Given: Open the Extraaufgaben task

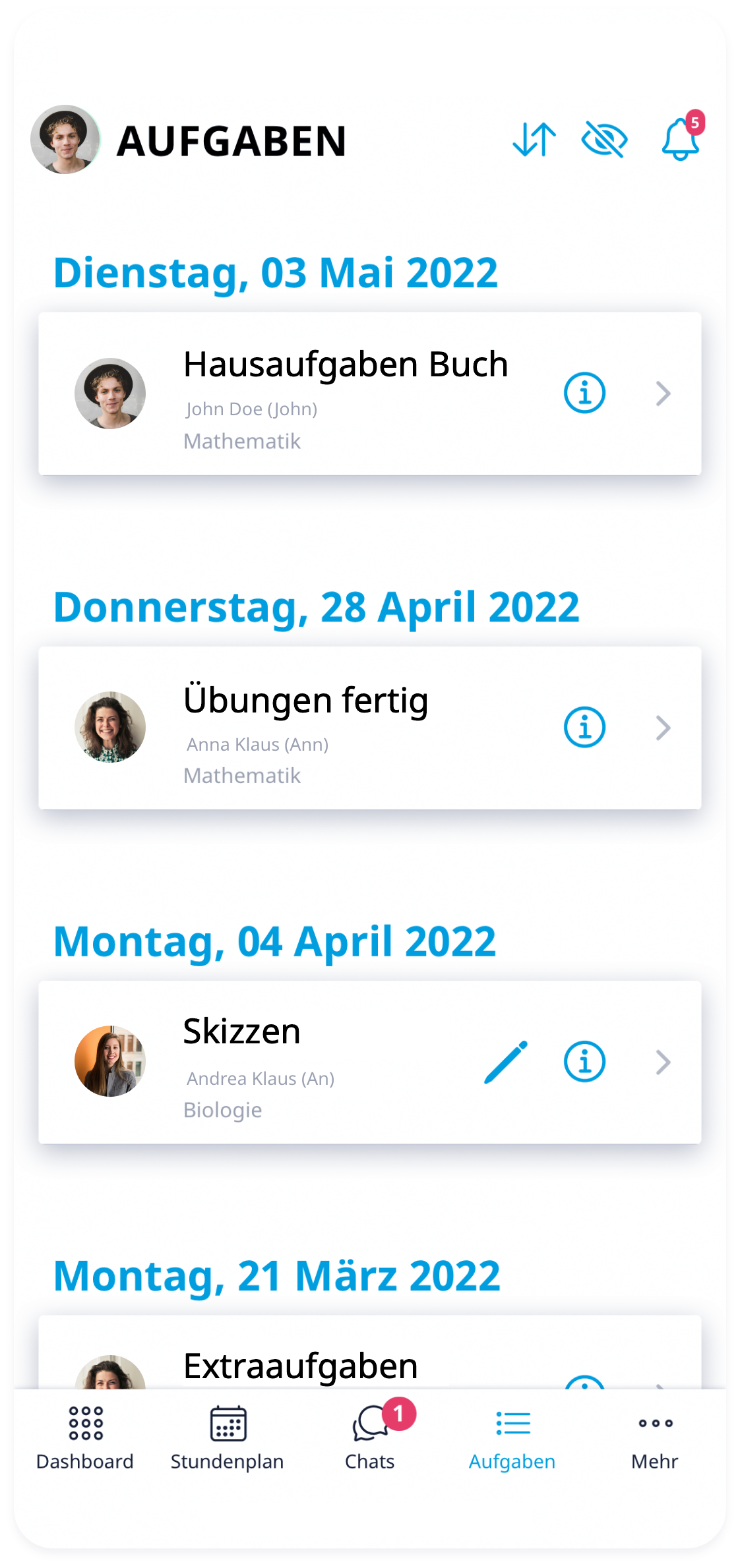Looking at the screenshot, I should tap(301, 1366).
